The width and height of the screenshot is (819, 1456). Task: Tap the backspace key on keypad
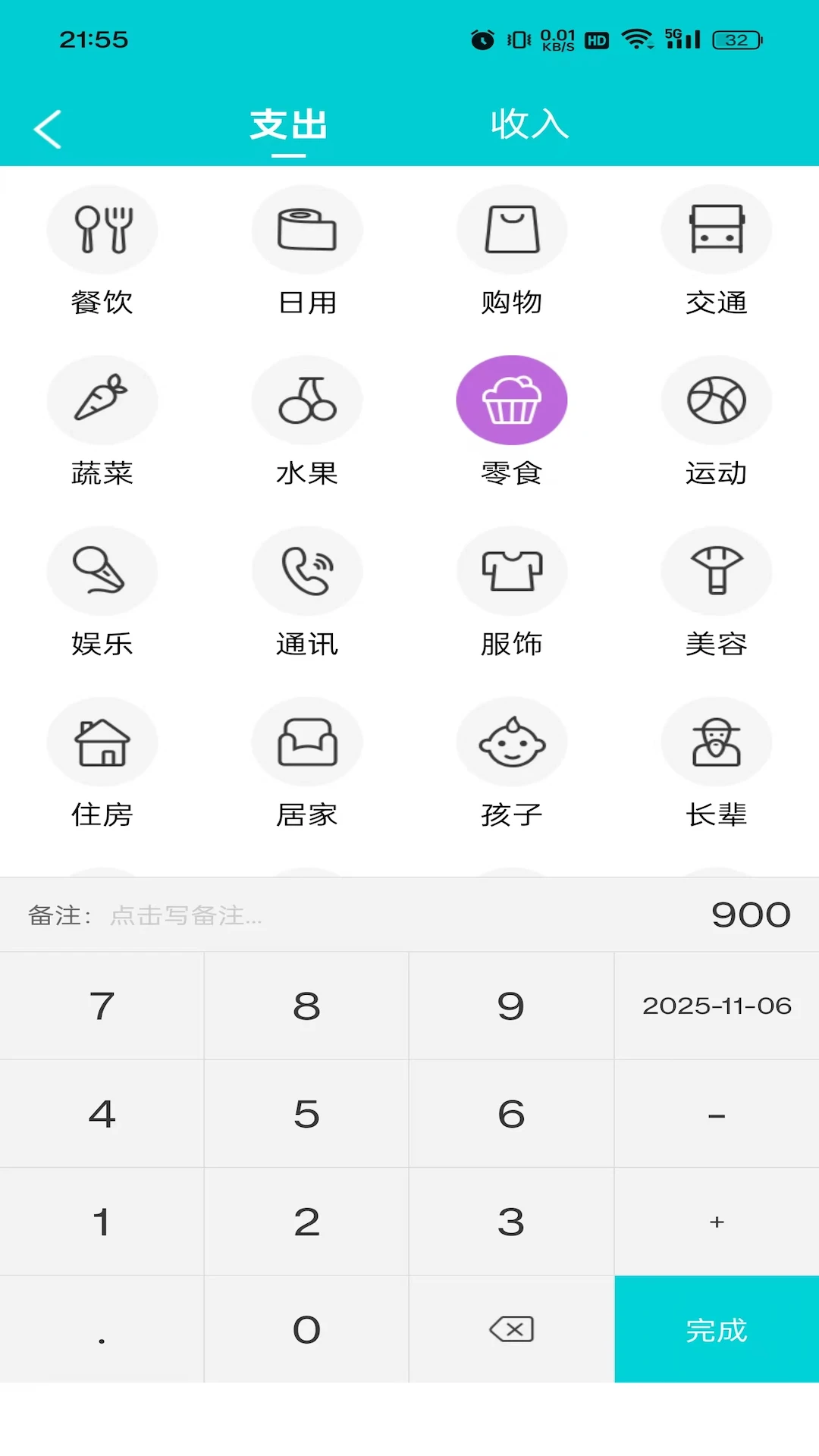pyautogui.click(x=512, y=1329)
